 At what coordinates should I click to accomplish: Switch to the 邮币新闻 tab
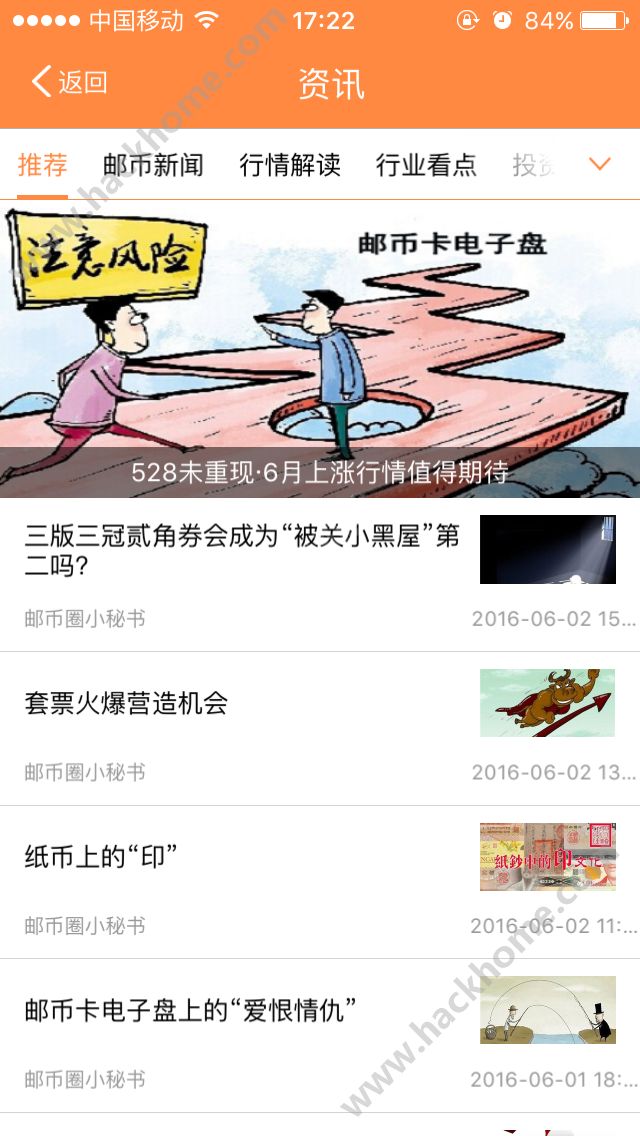(153, 165)
